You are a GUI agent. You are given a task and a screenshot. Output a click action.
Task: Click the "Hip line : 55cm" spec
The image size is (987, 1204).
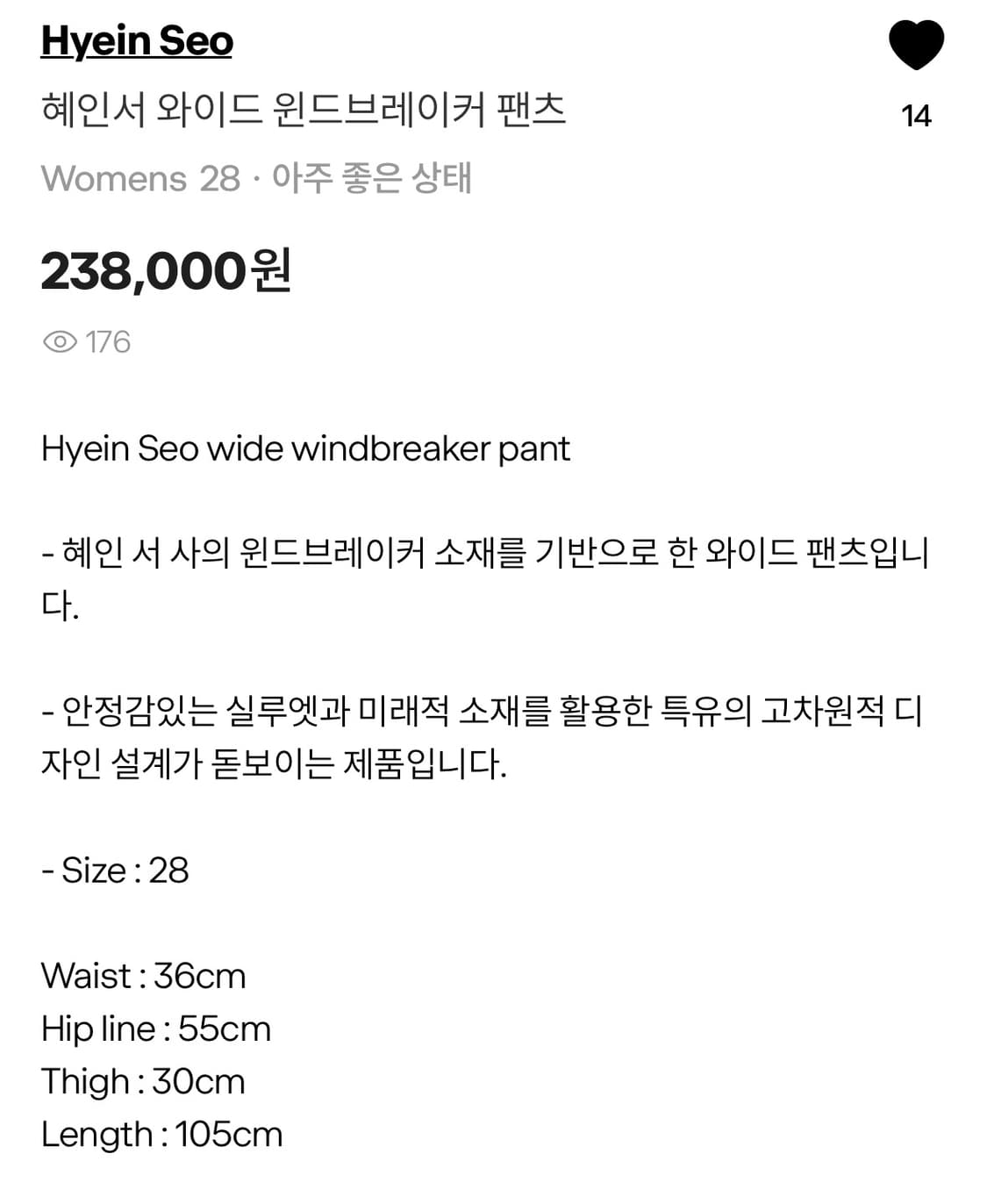pos(156,1028)
